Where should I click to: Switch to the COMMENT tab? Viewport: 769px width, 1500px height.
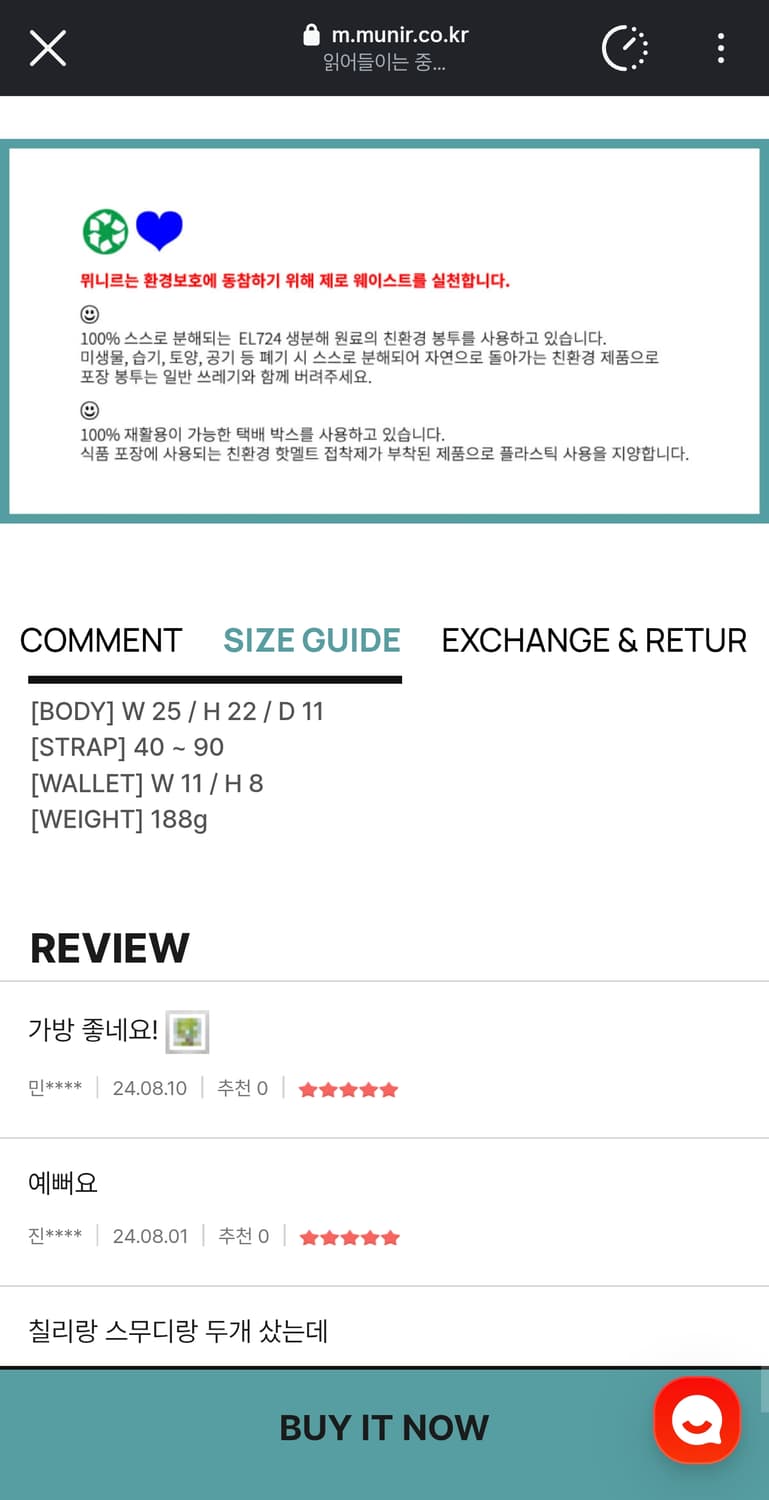tap(101, 641)
